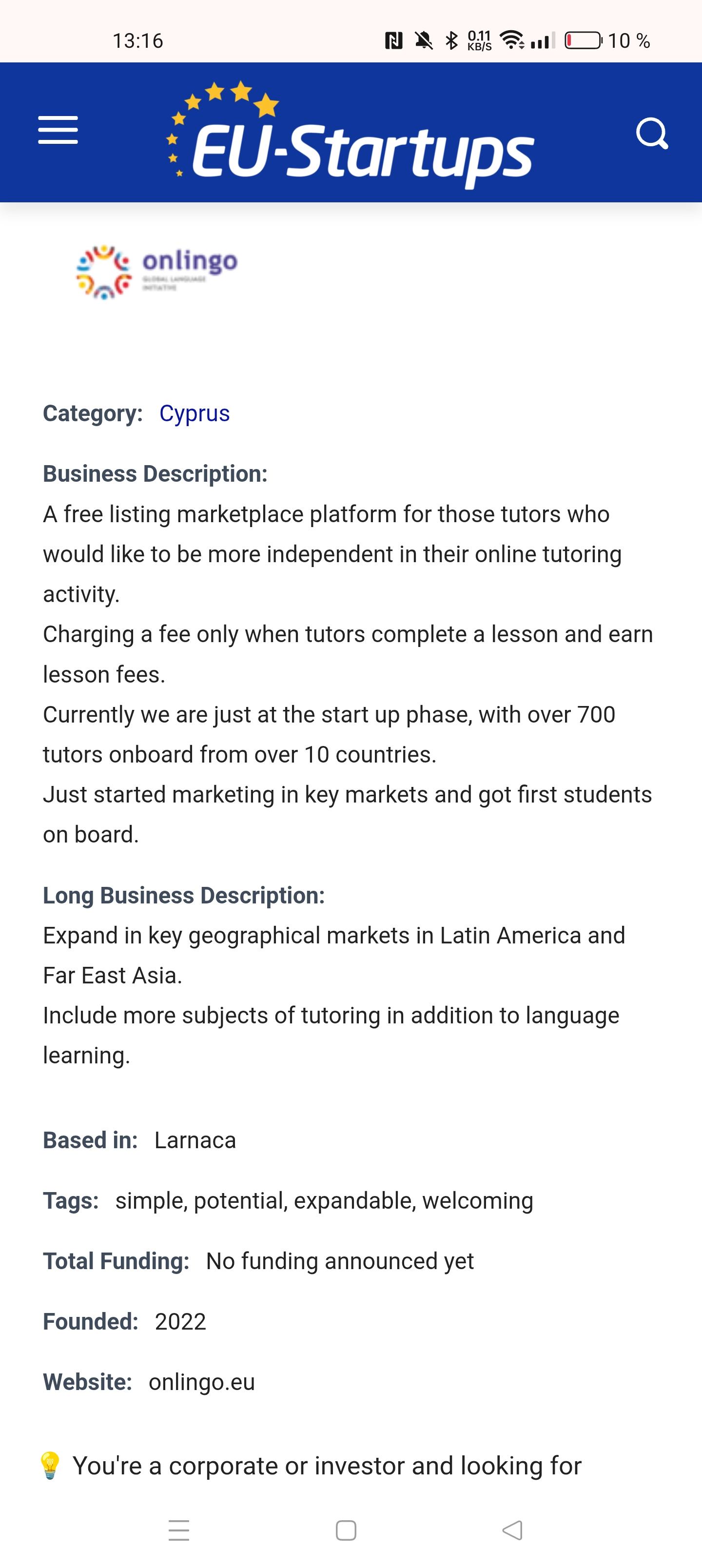The image size is (702, 1568).
Task: Open the hamburger menu
Action: [x=58, y=130]
